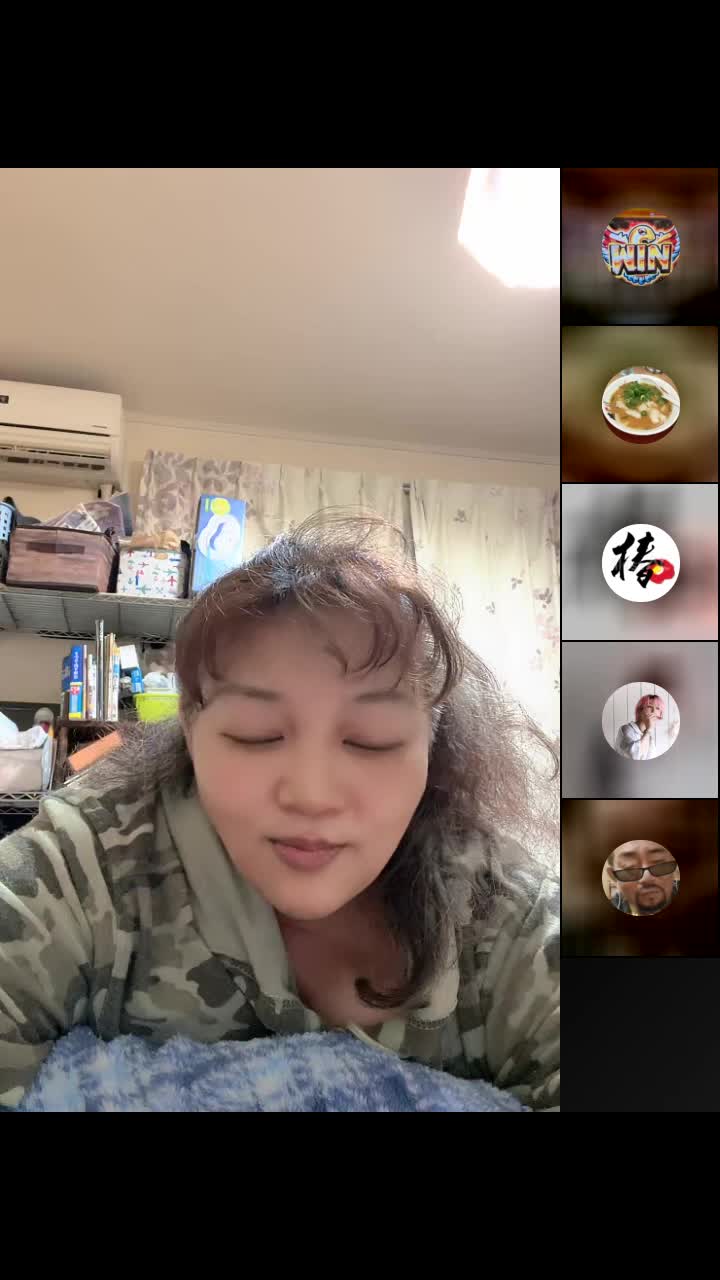
Task: Select the participant tile with the WIN logo
Action: pos(640,246)
